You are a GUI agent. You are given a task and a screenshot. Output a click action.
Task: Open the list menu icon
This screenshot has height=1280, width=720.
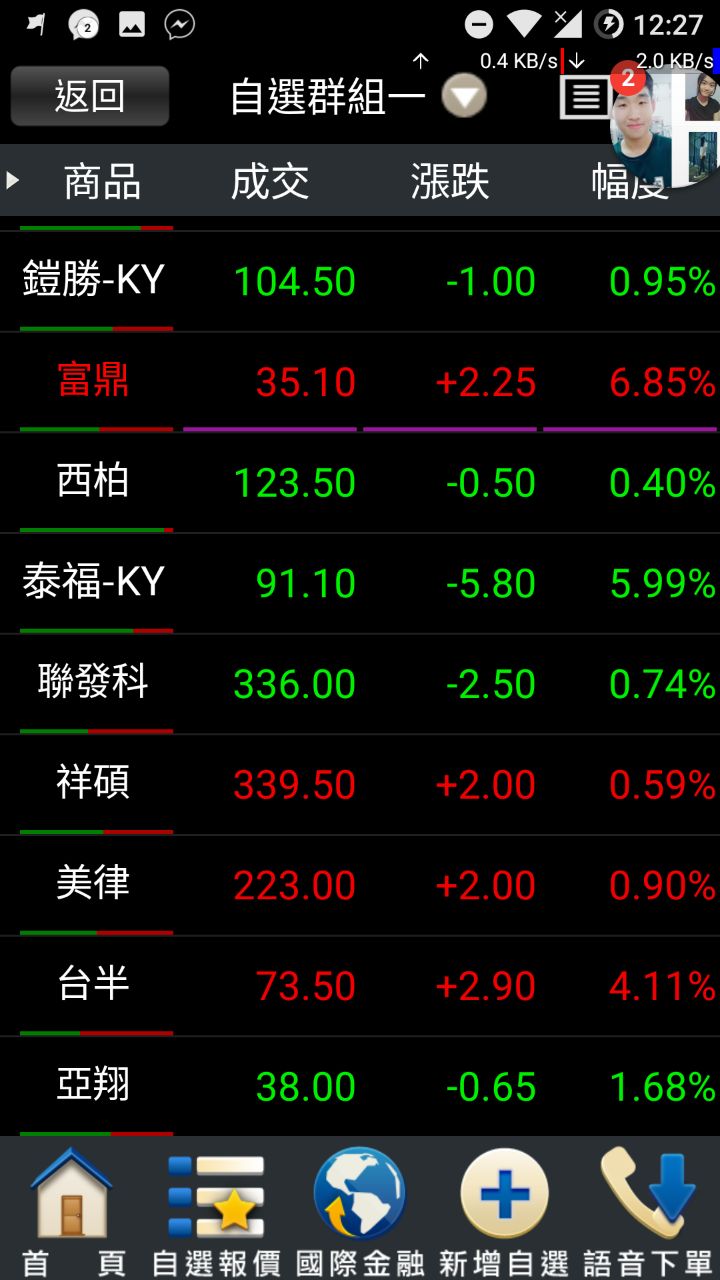[x=585, y=96]
